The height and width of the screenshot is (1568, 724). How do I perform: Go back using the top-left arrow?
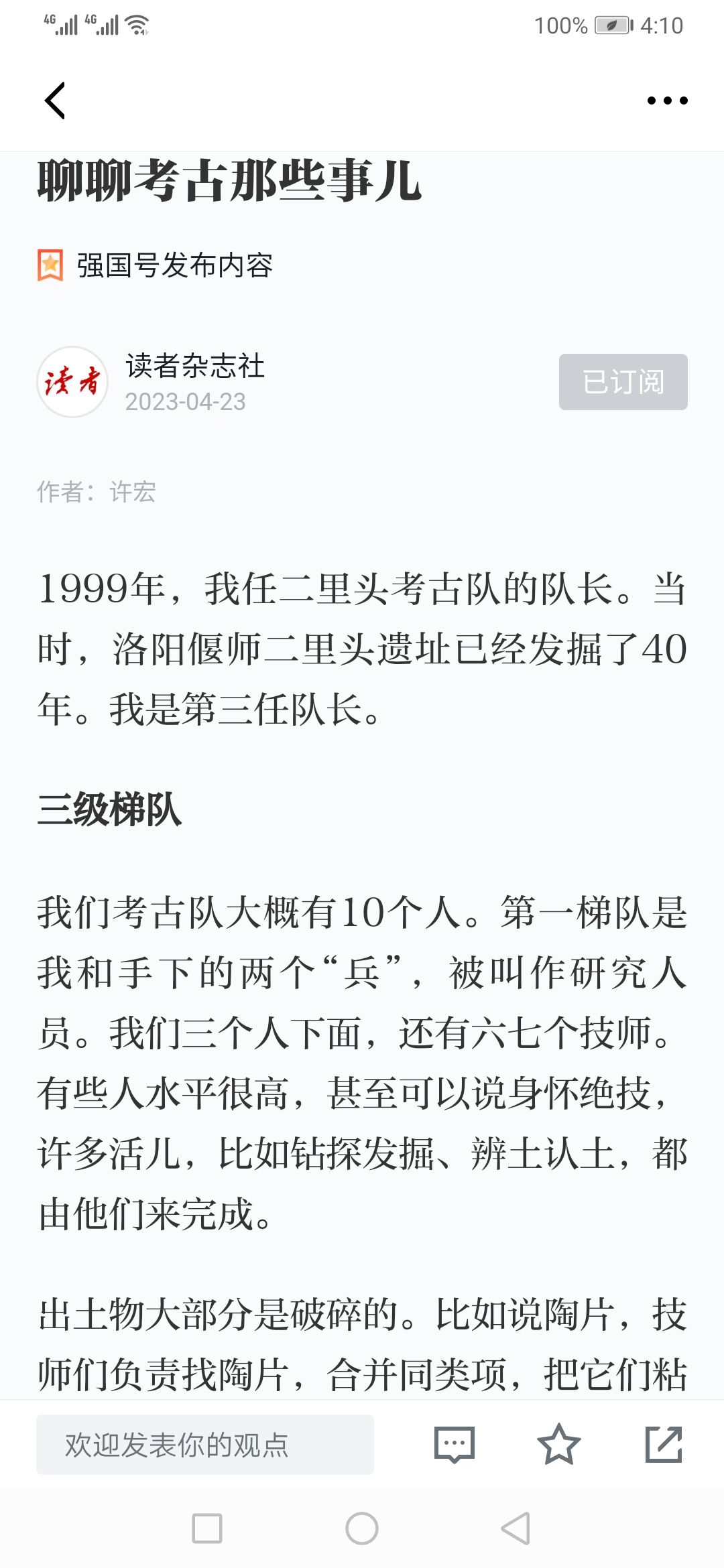[55, 101]
